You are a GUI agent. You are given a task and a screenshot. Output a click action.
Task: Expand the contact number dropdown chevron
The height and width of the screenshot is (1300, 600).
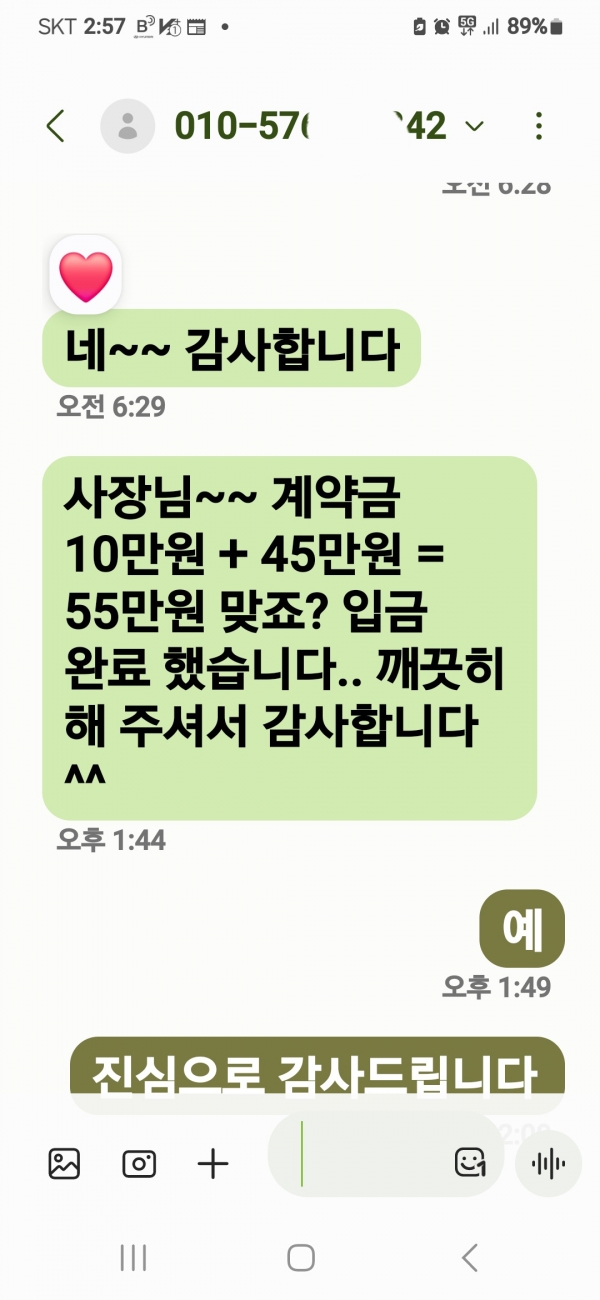475,126
